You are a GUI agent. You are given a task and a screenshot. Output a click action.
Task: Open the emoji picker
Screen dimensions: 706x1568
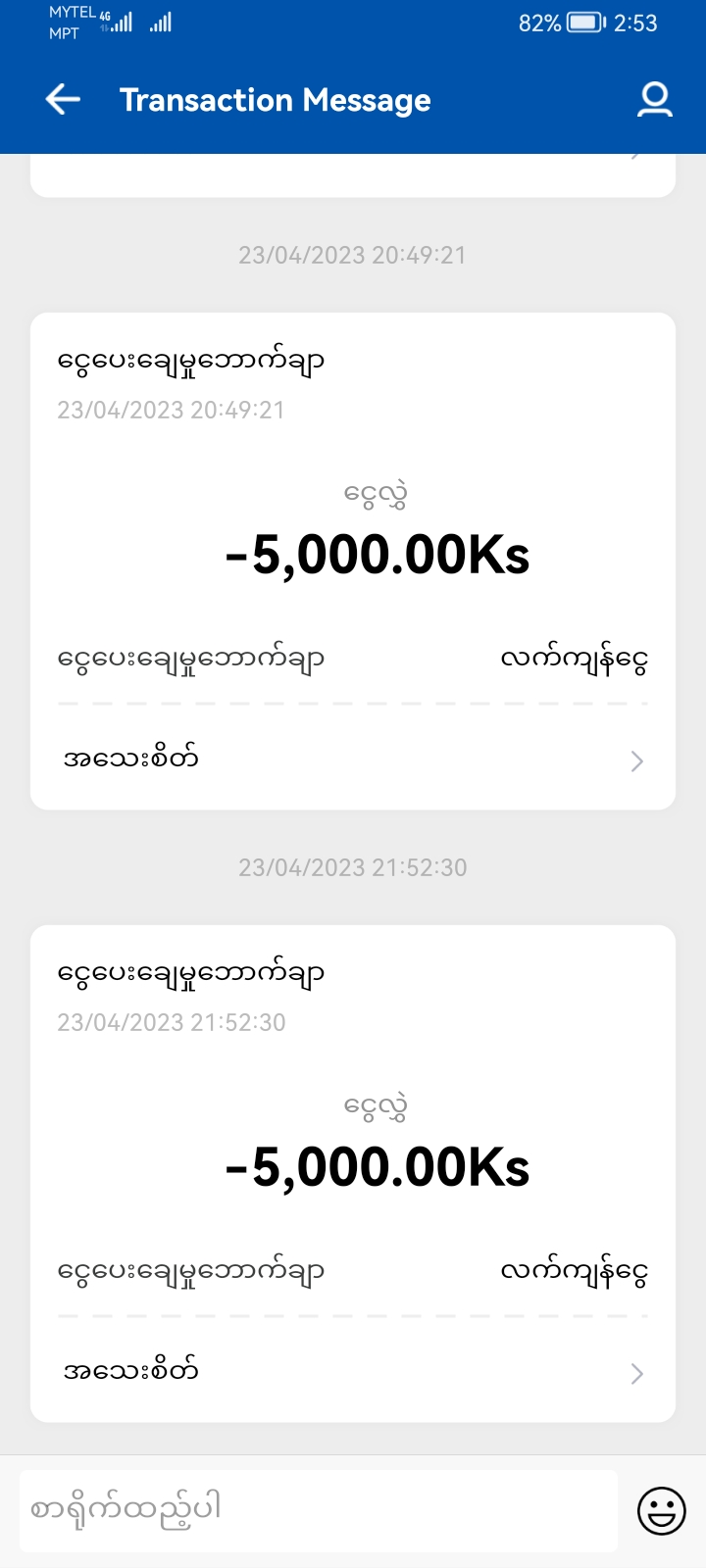point(662,1510)
